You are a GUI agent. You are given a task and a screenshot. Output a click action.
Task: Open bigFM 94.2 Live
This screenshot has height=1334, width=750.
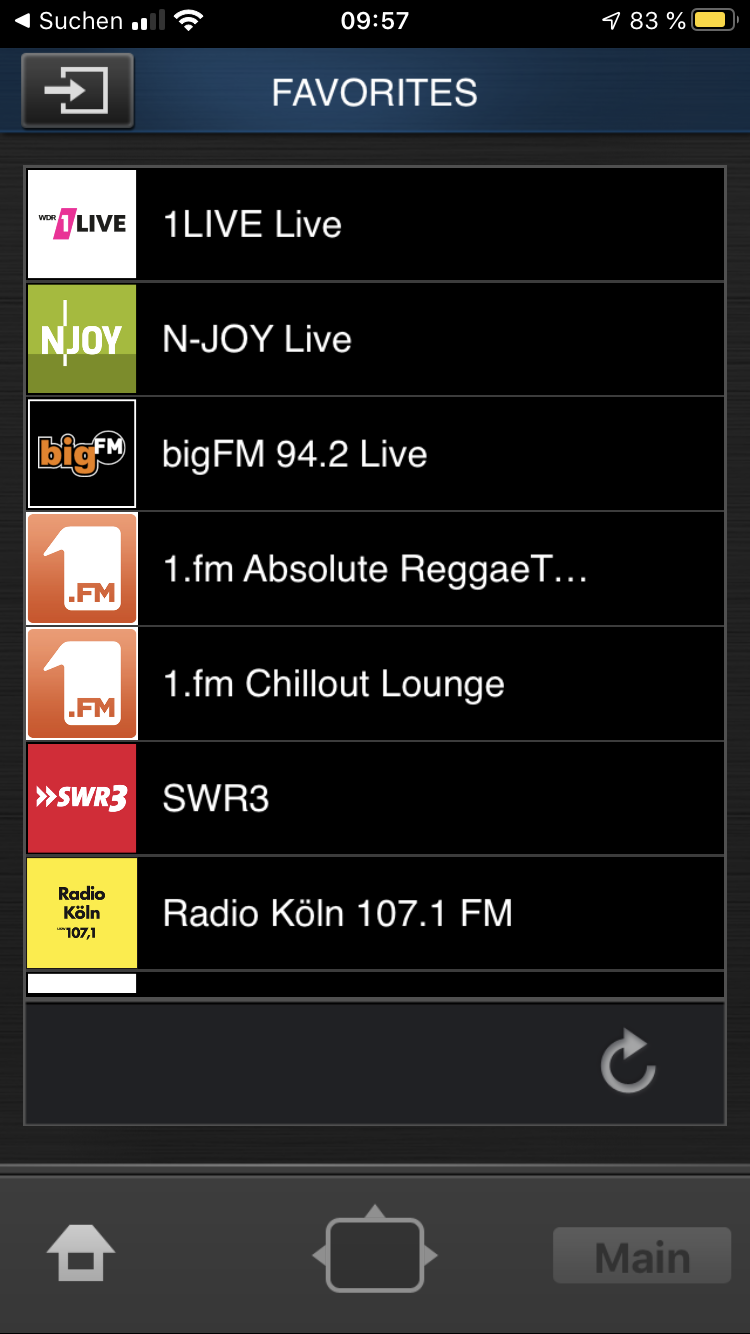(375, 454)
